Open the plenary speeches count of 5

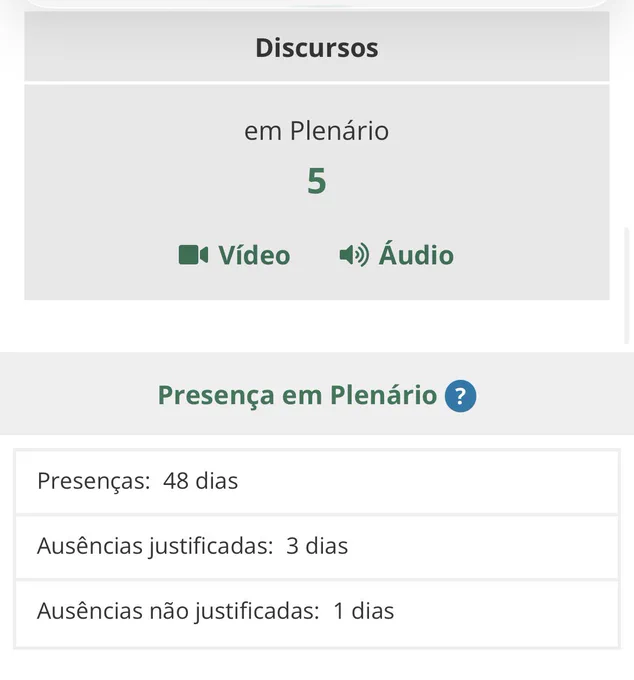pyautogui.click(x=317, y=181)
